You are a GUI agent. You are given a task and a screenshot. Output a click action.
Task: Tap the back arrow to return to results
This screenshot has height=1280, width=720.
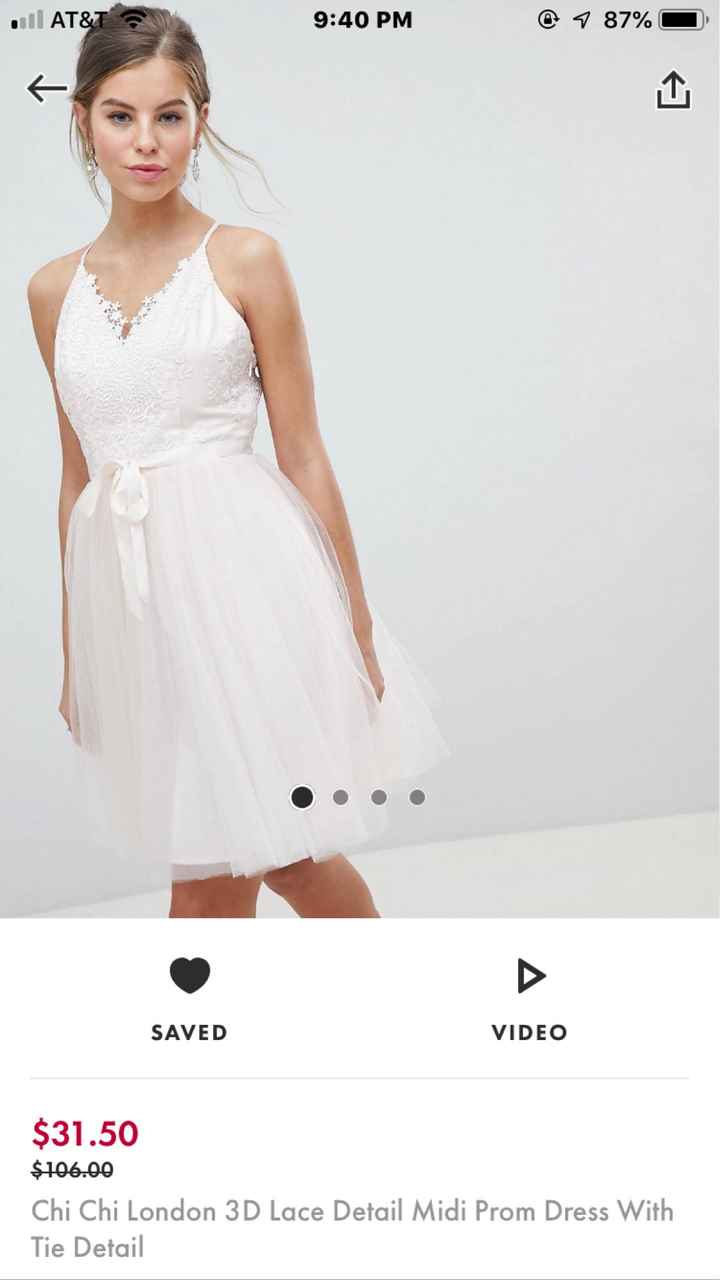45,88
